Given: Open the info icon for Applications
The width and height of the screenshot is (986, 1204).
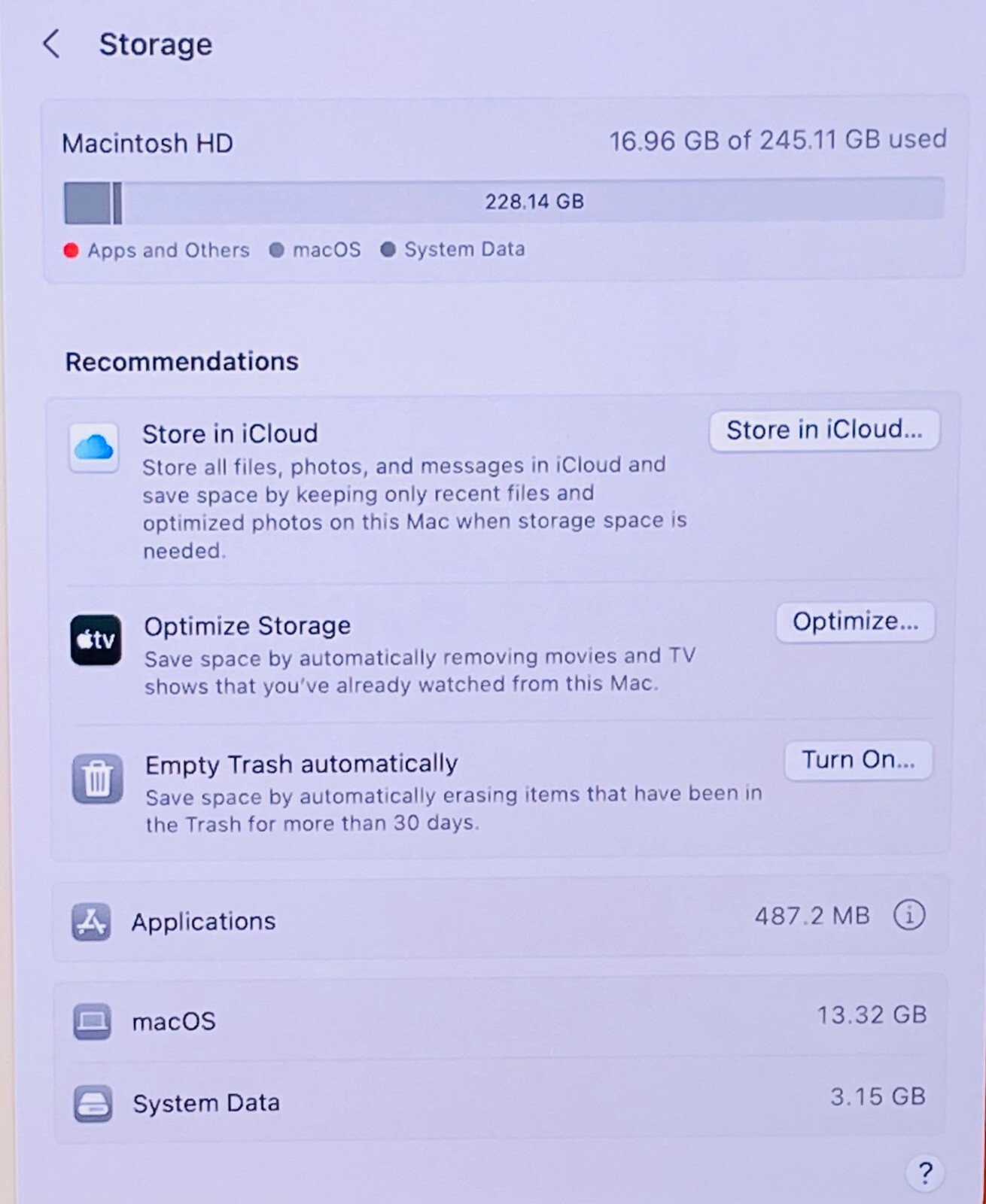Looking at the screenshot, I should 908,916.
